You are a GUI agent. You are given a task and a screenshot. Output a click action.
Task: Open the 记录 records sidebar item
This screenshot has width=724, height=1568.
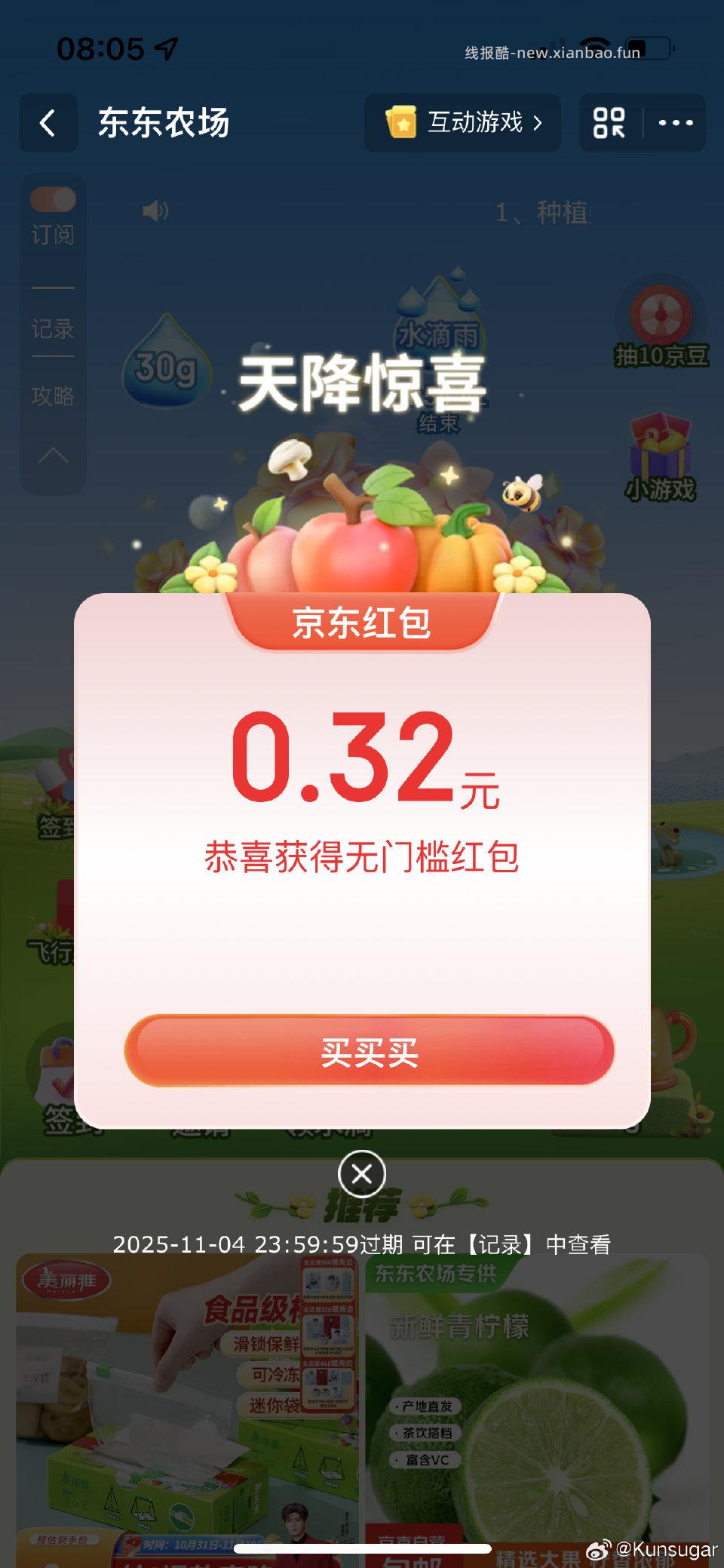pyautogui.click(x=53, y=330)
